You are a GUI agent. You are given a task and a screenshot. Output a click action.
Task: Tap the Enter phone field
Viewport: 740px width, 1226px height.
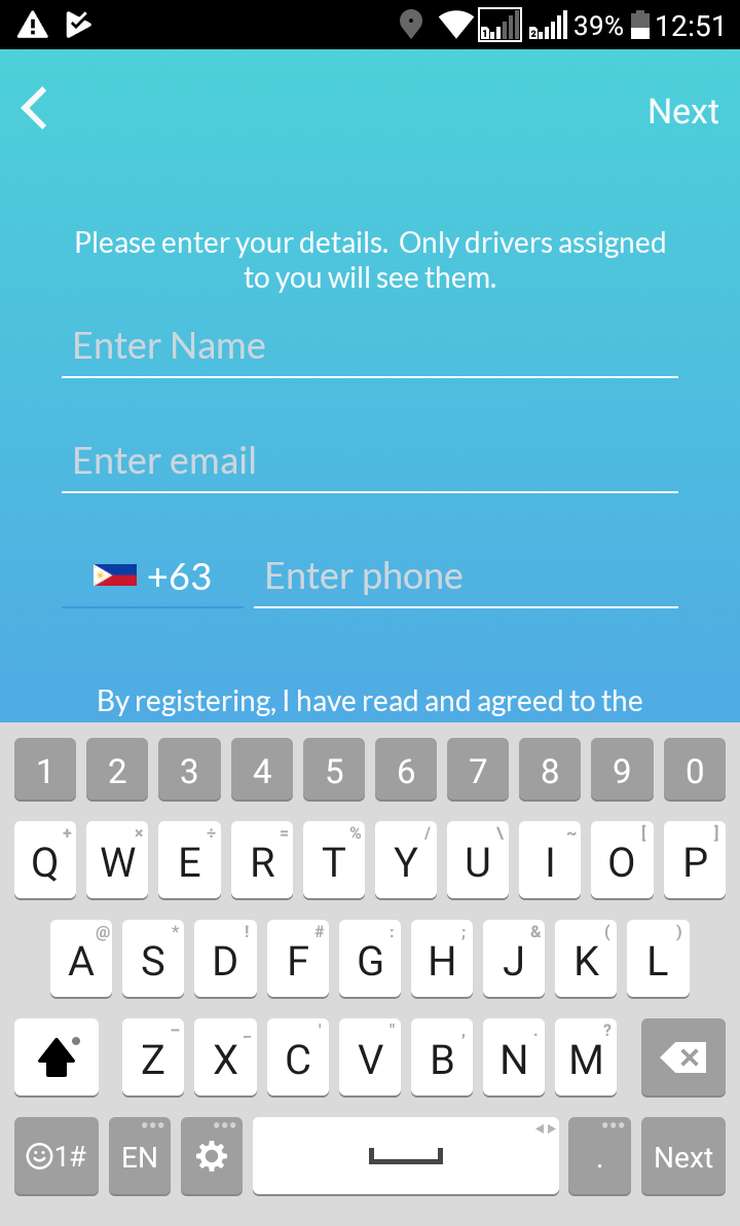[x=466, y=576]
